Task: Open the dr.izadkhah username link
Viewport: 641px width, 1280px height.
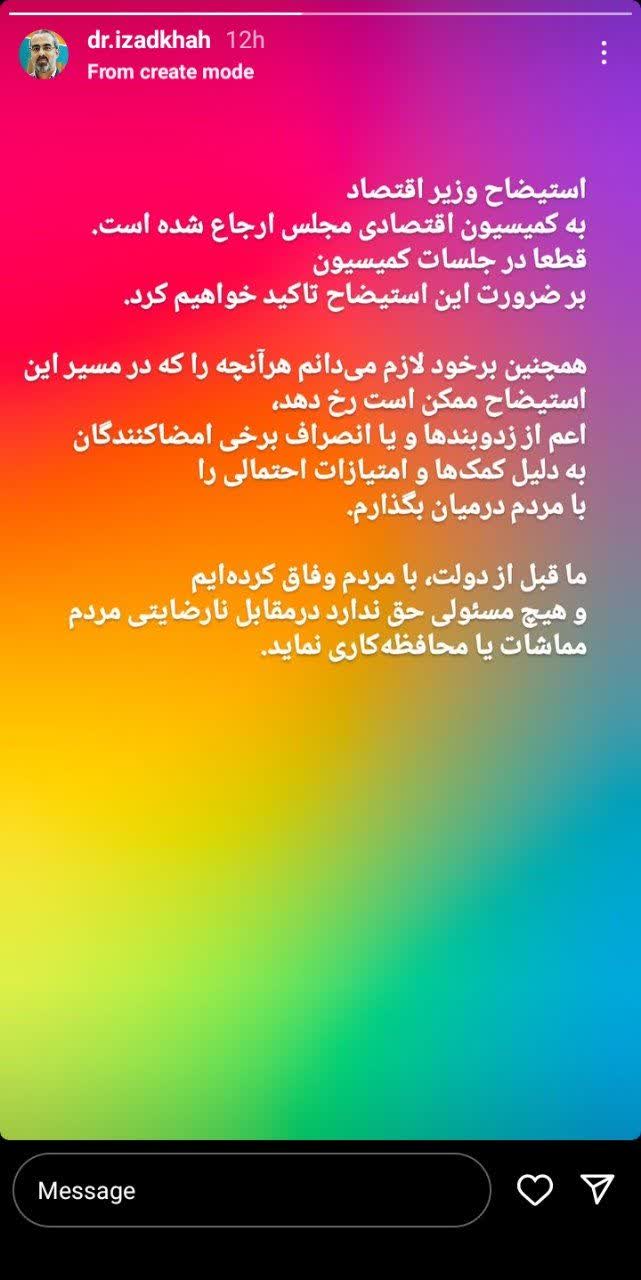Action: pyautogui.click(x=149, y=40)
